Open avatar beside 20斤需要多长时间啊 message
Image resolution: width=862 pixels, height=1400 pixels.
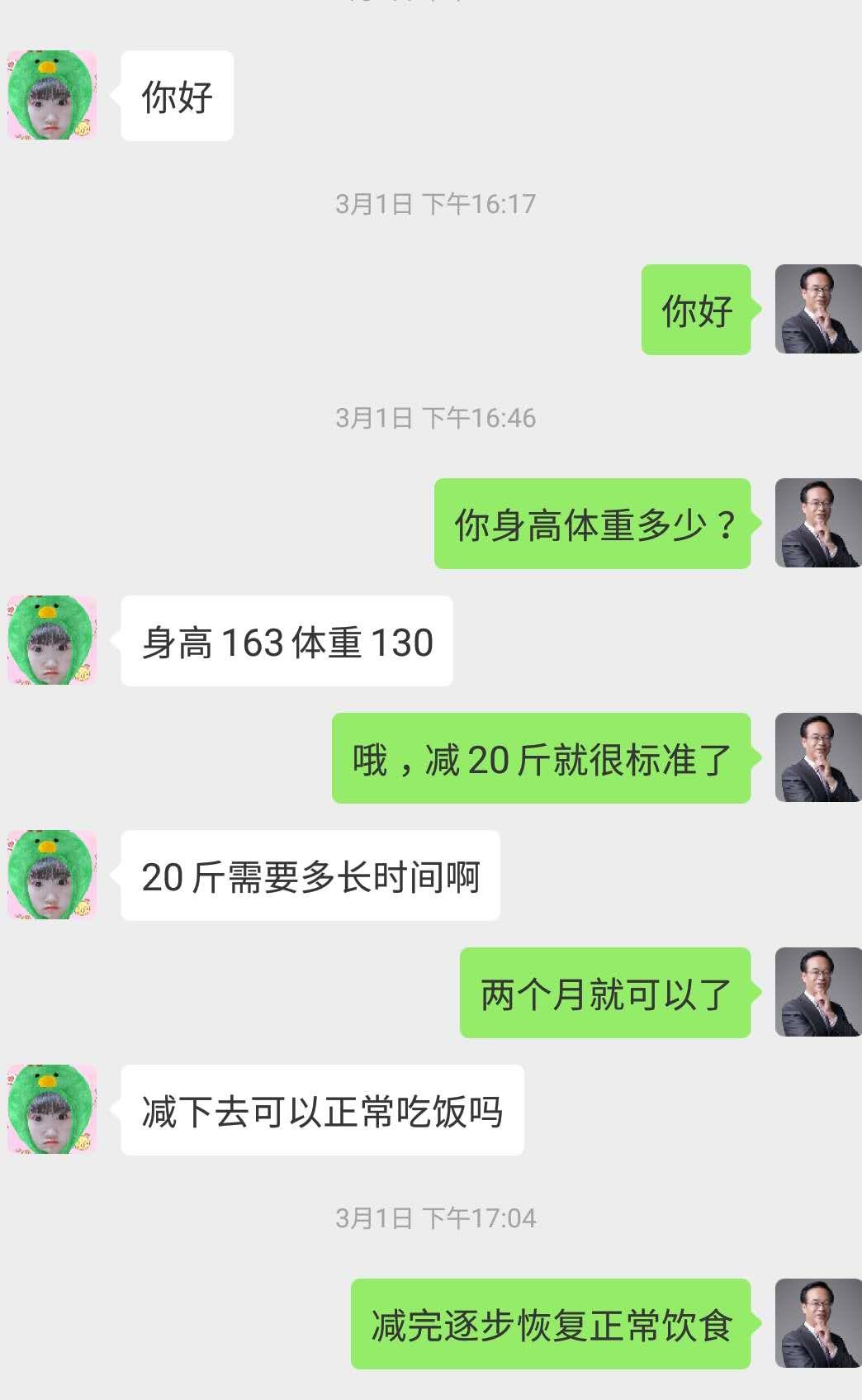pos(52,875)
